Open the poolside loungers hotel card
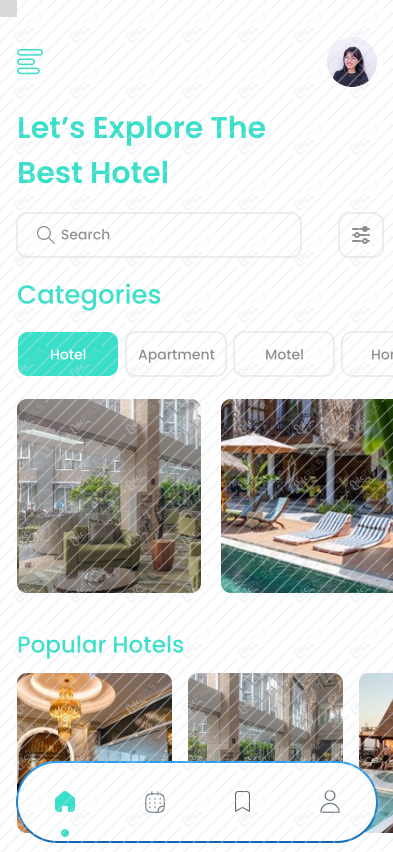Image resolution: width=393 pixels, height=852 pixels. (307, 496)
